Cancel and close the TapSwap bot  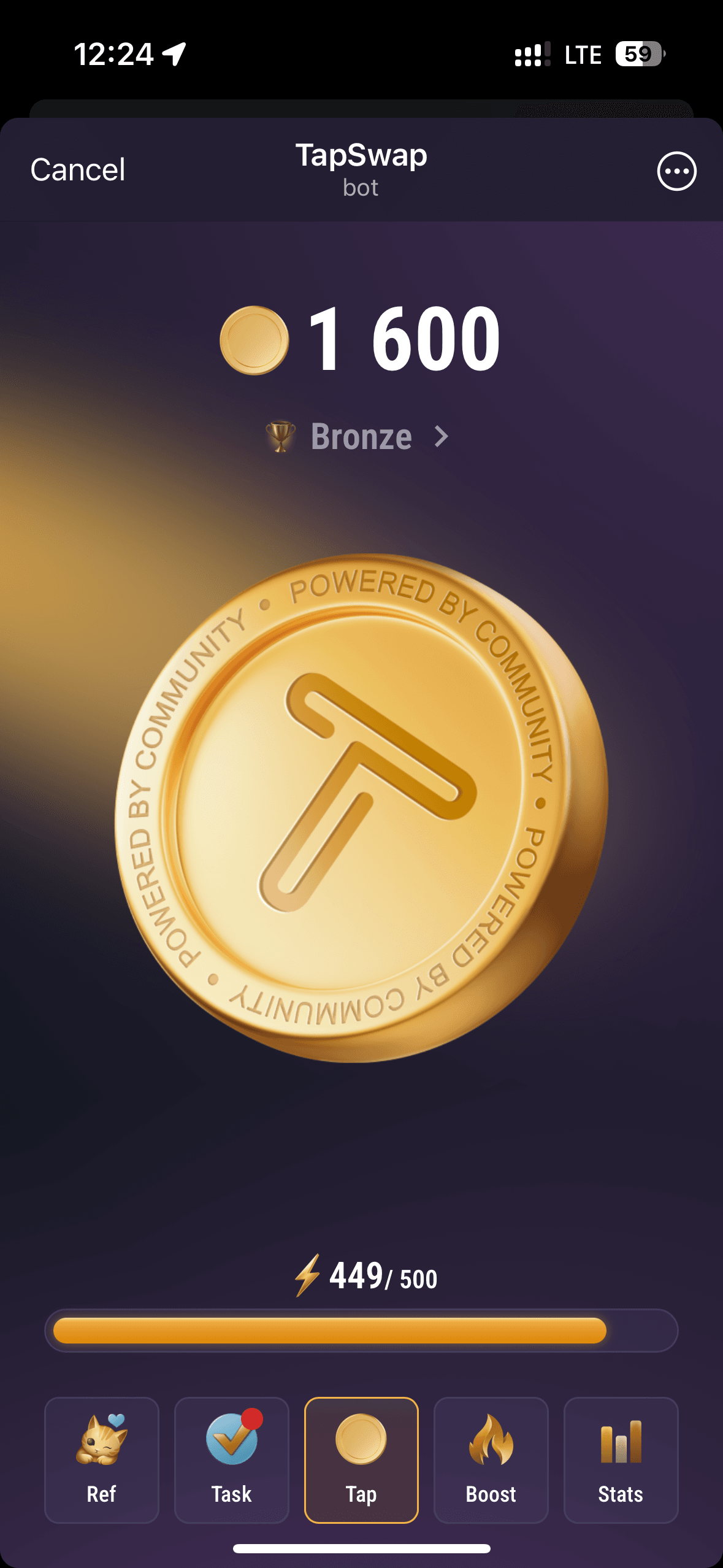tap(78, 170)
